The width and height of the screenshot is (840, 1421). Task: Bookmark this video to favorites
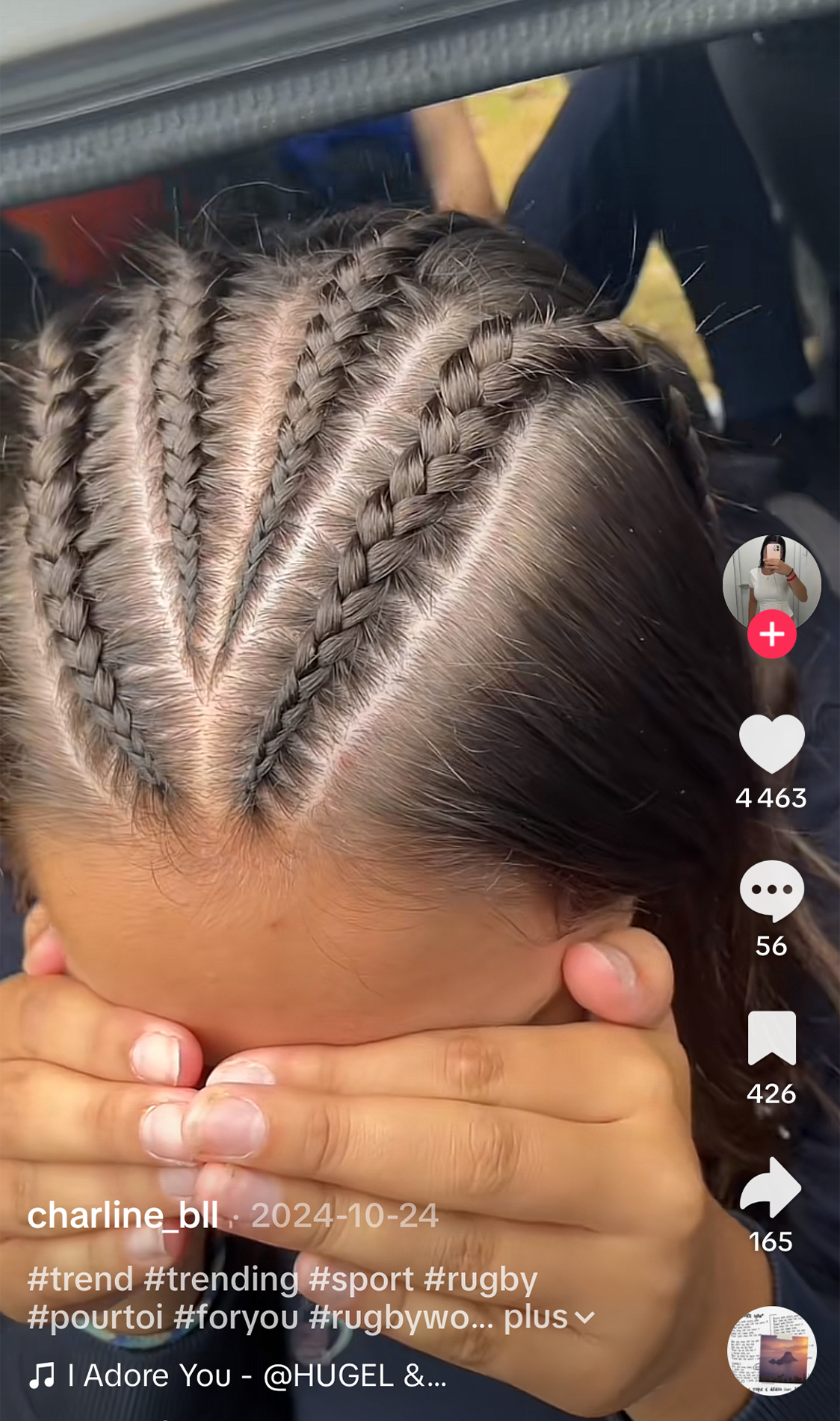pyautogui.click(x=771, y=1038)
